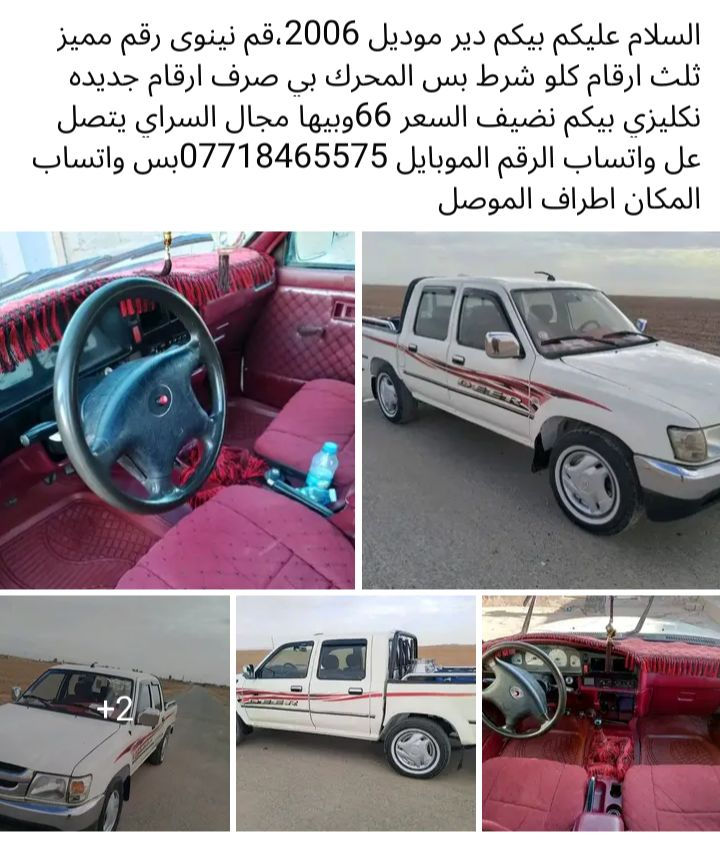Open the pickup side-view photo with roll bar
Image resolution: width=720 pixels, height=862 pixels.
click(356, 712)
